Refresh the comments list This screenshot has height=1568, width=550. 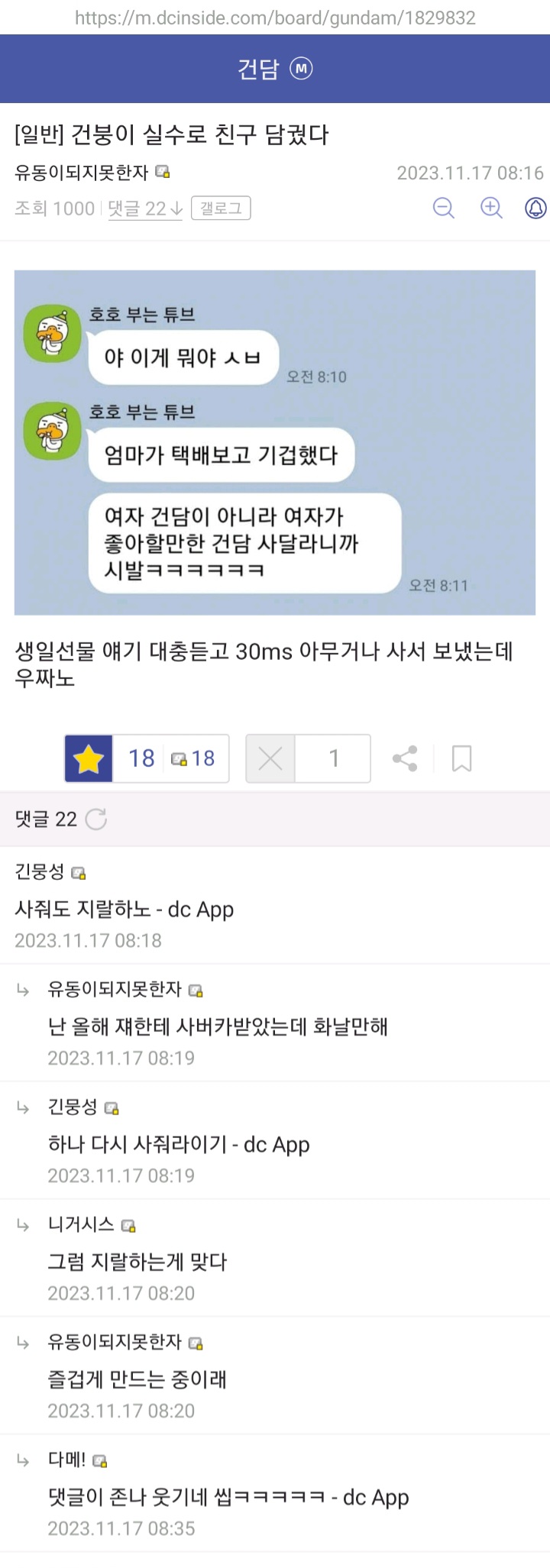(x=96, y=820)
